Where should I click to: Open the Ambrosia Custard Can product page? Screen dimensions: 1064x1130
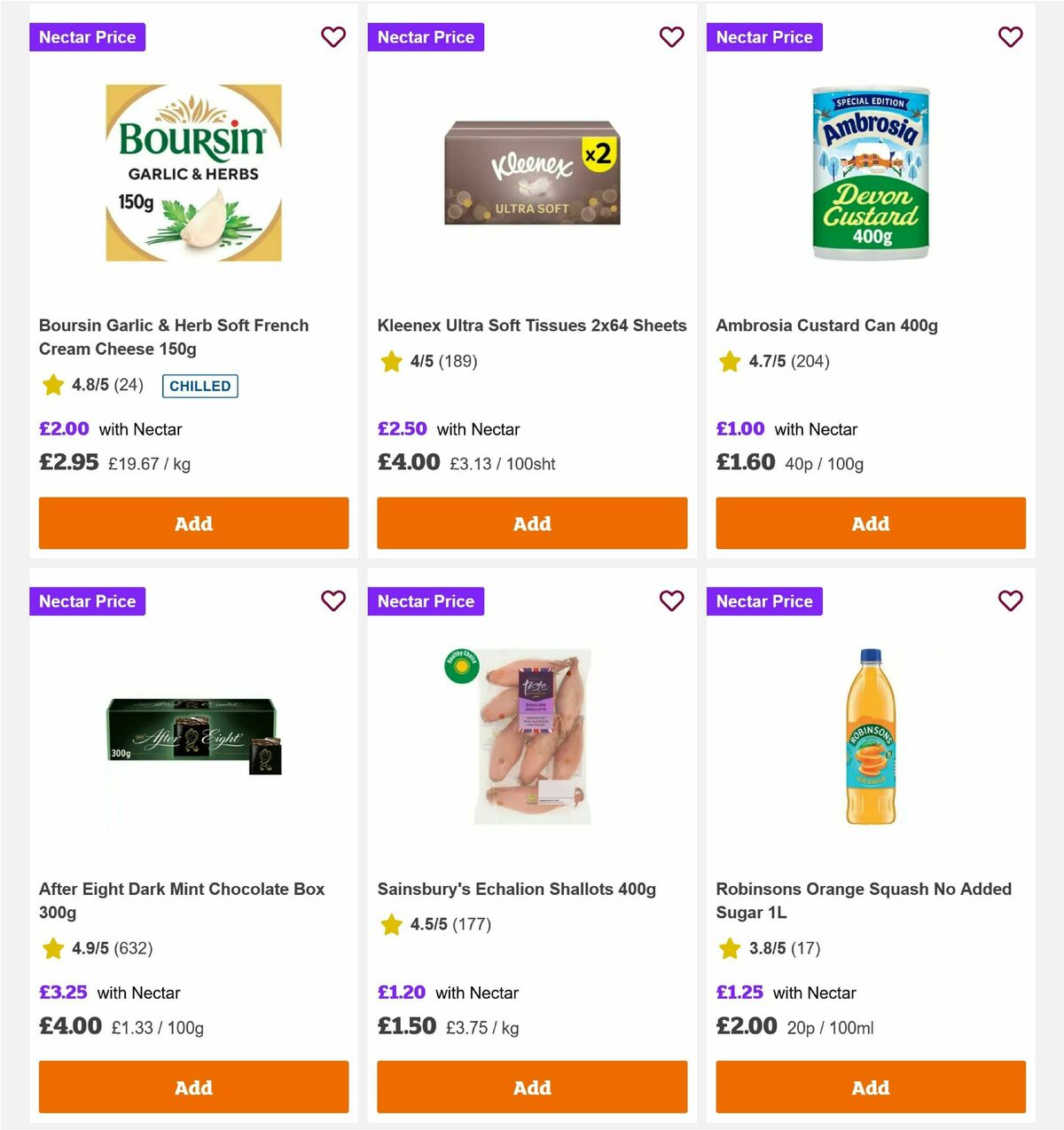coord(826,326)
